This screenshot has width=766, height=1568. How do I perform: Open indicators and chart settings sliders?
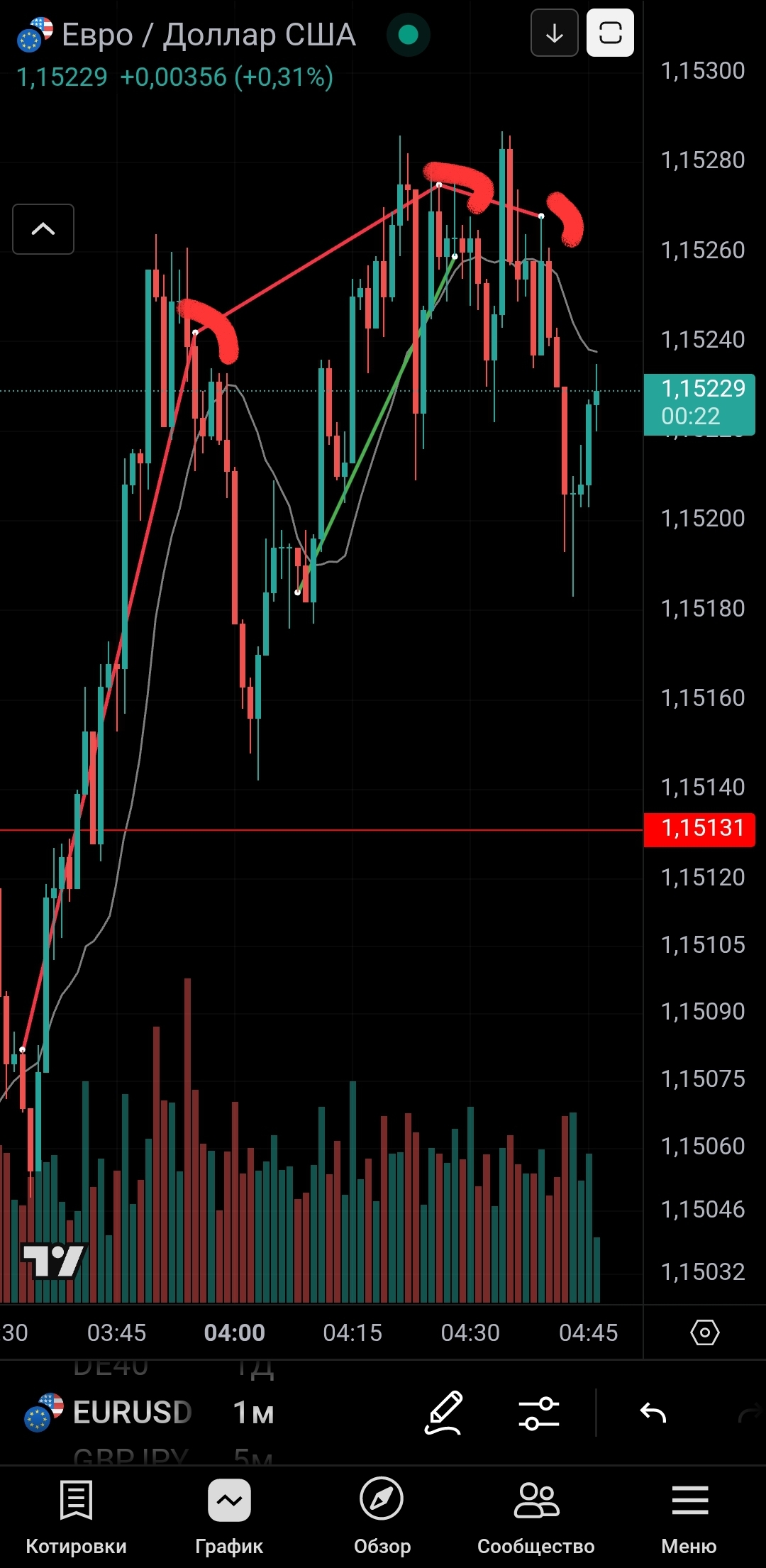tap(539, 1413)
